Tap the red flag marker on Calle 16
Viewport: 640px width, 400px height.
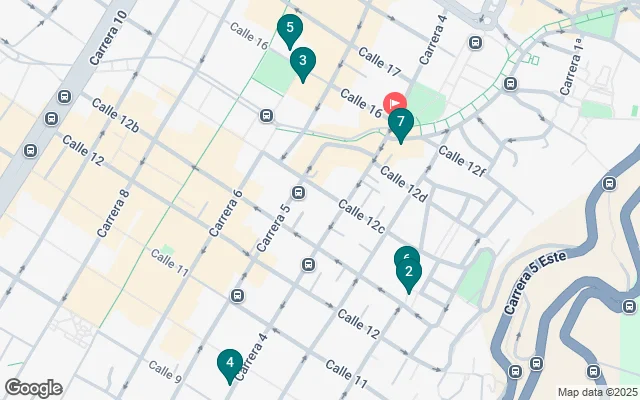(x=395, y=103)
